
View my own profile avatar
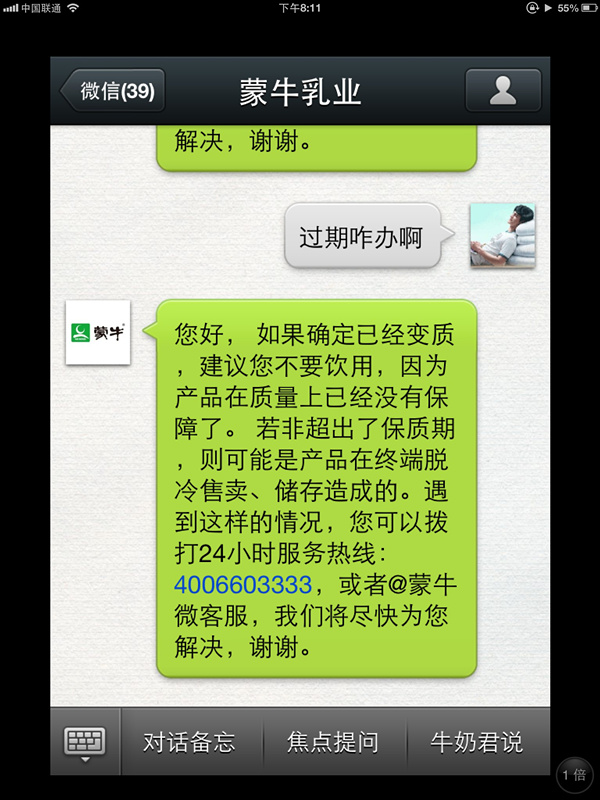coord(502,235)
